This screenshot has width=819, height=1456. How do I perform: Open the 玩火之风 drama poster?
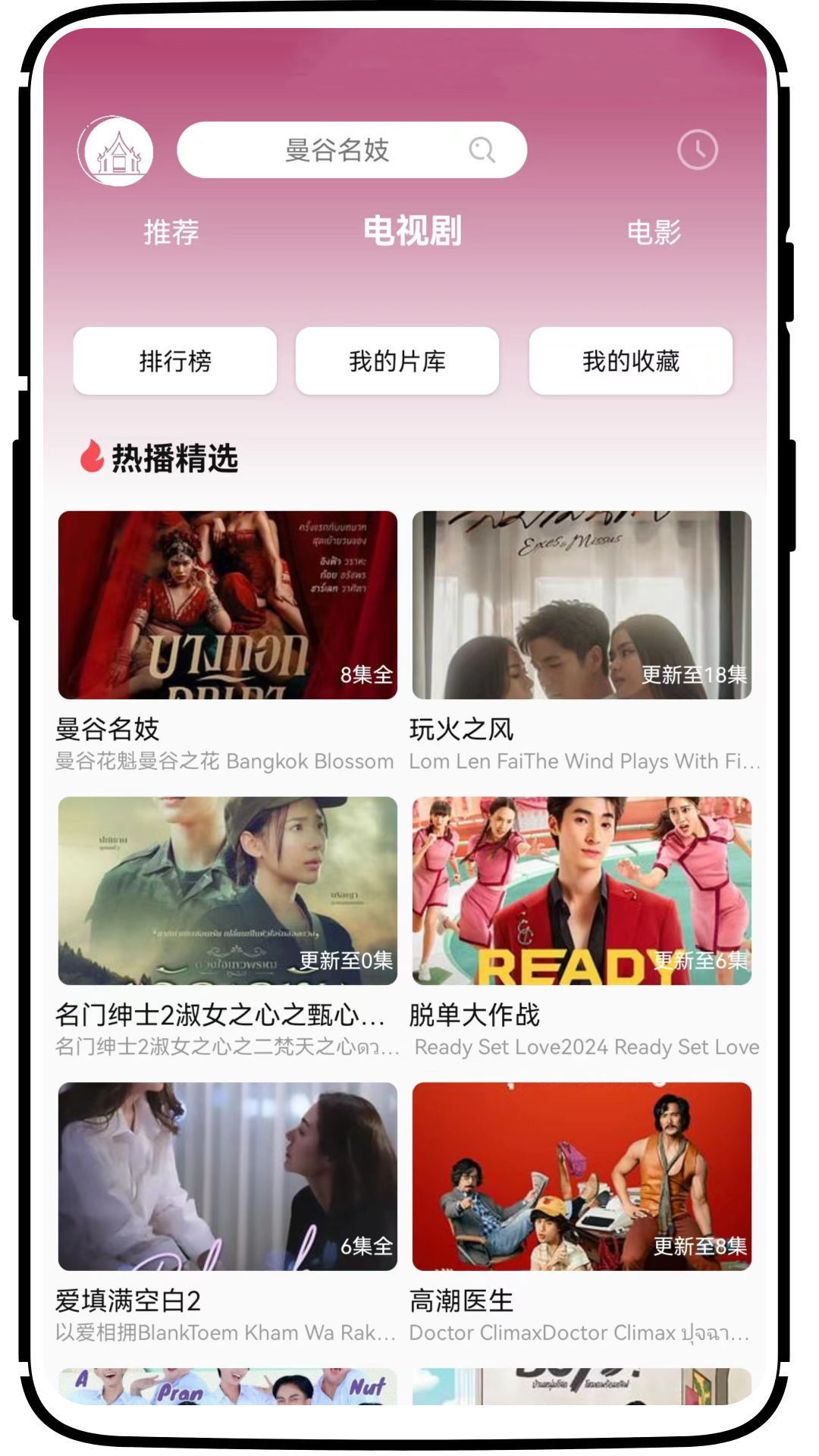click(x=582, y=604)
